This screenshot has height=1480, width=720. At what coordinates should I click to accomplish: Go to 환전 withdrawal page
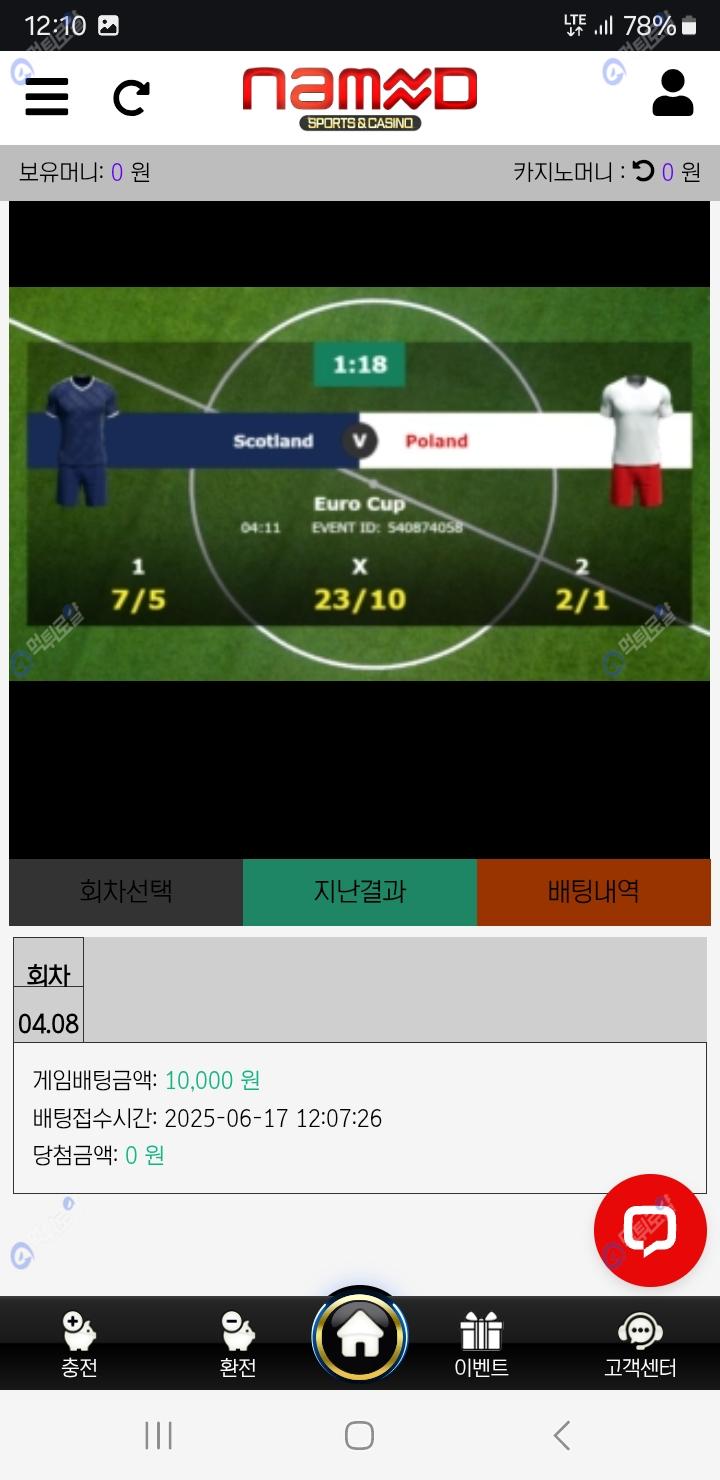[x=238, y=1343]
